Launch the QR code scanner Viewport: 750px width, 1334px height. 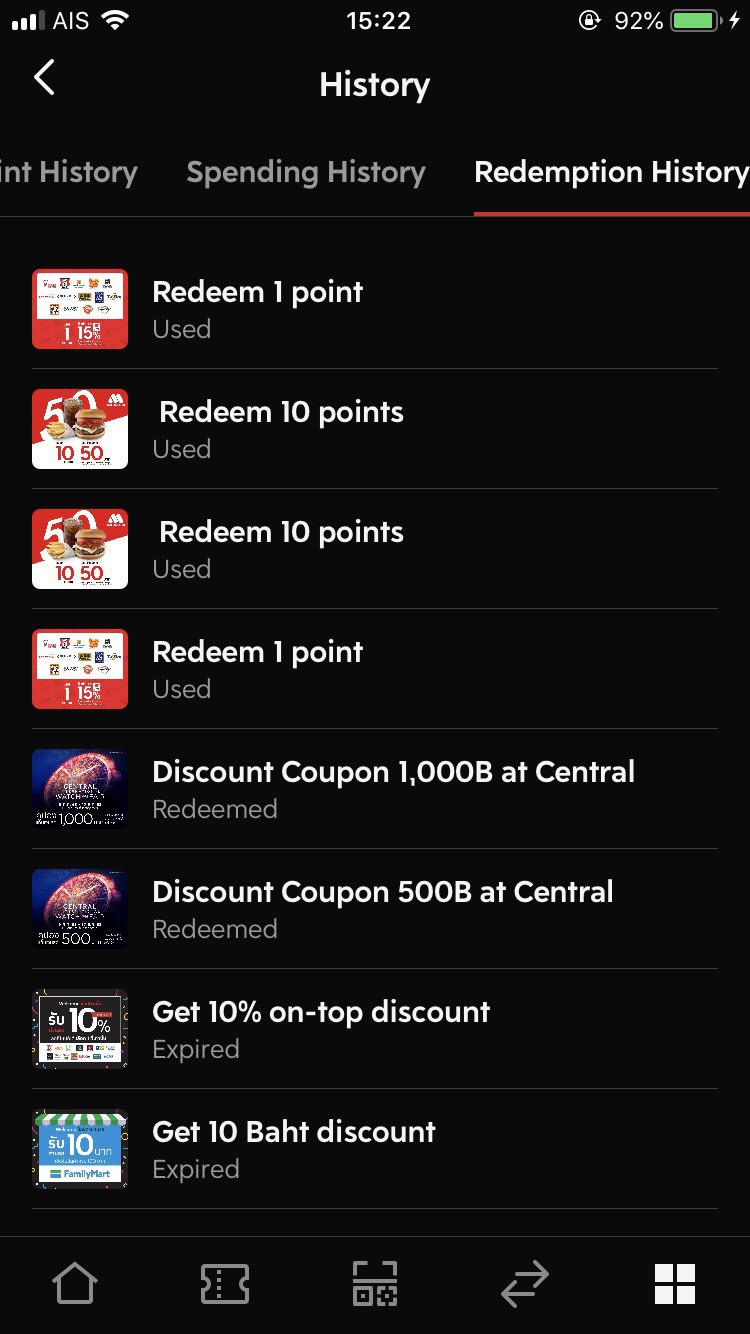point(375,1284)
